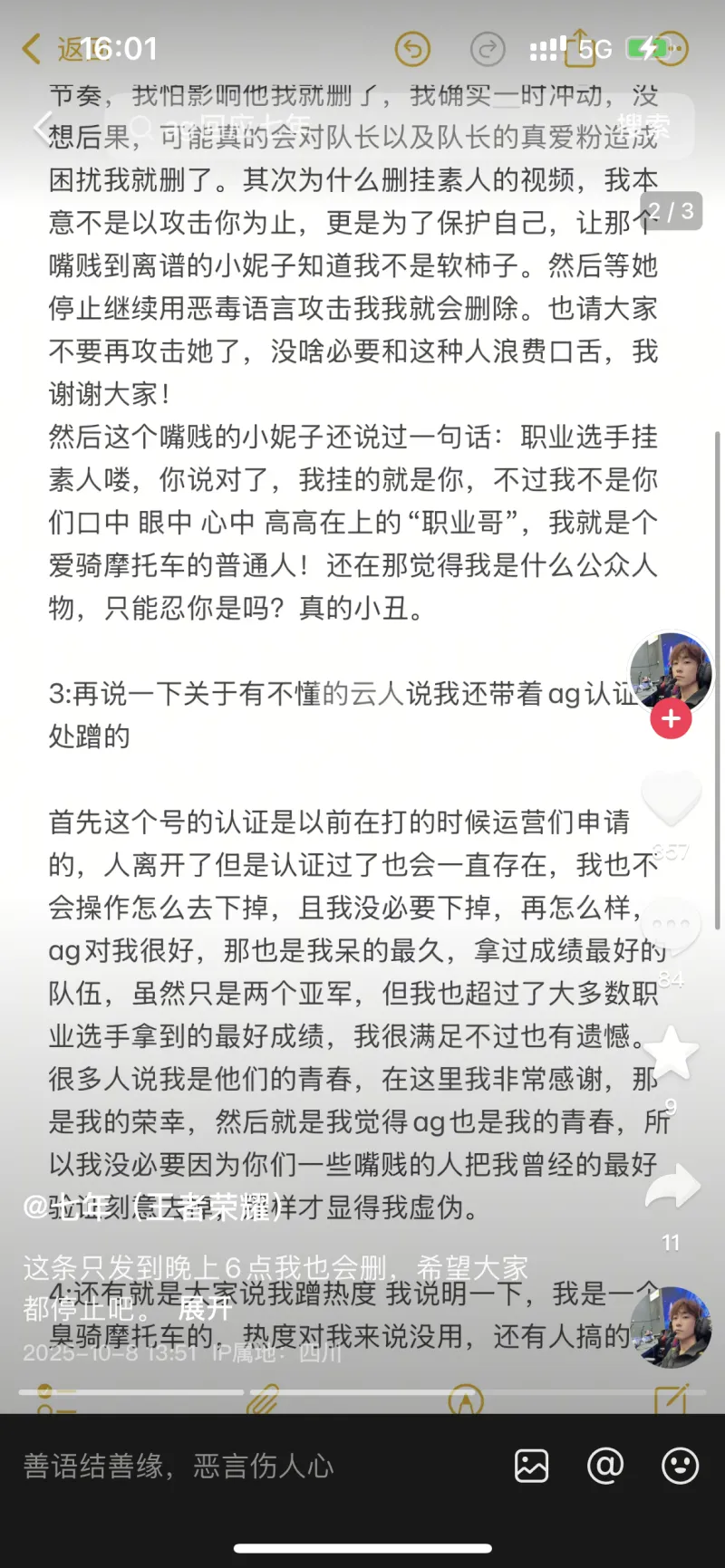Screen dimensions: 725x1568
Task: Expand the caption with 展开
Action: tap(205, 1308)
